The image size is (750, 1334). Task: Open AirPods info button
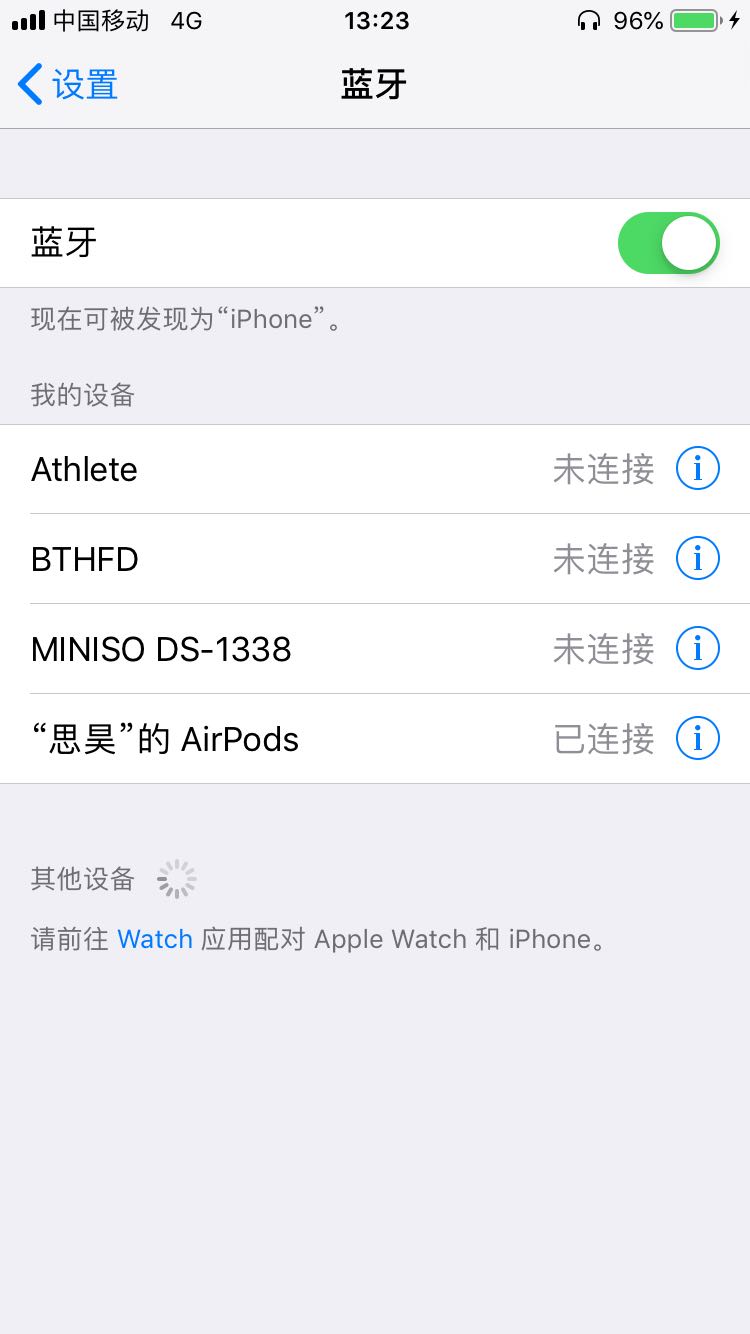(x=697, y=739)
